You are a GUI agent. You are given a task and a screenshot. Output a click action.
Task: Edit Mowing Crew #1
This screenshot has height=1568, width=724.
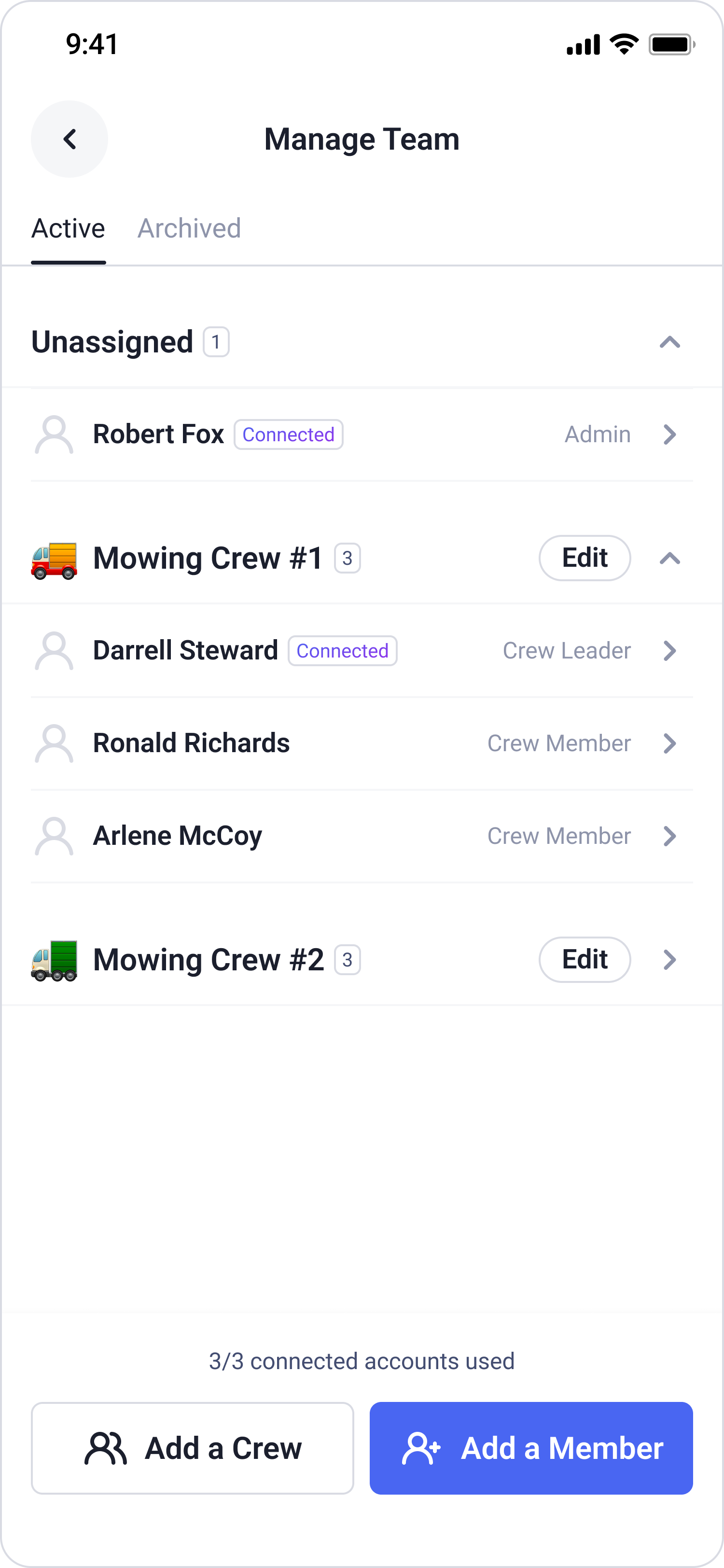click(584, 558)
